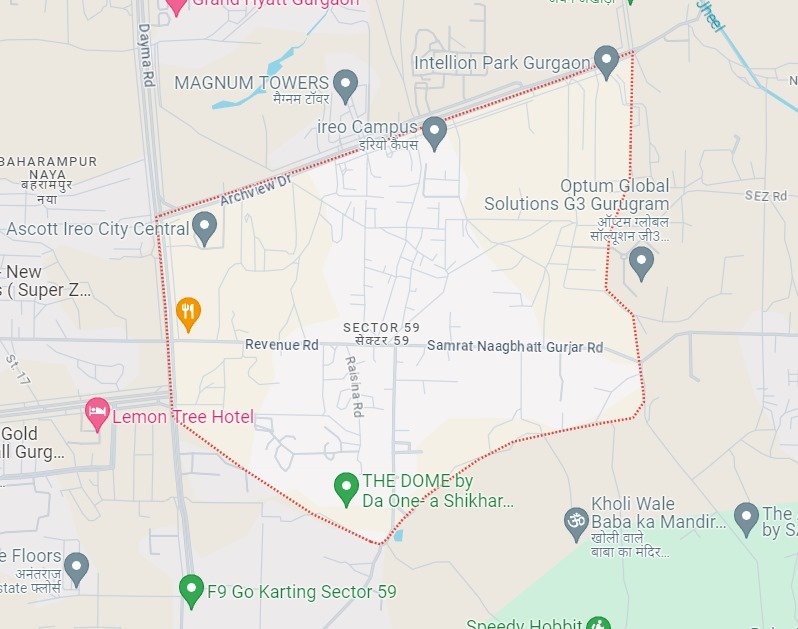This screenshot has height=629, width=798.
Task: Select the Ascott Ireo City Central marker
Action: [205, 228]
